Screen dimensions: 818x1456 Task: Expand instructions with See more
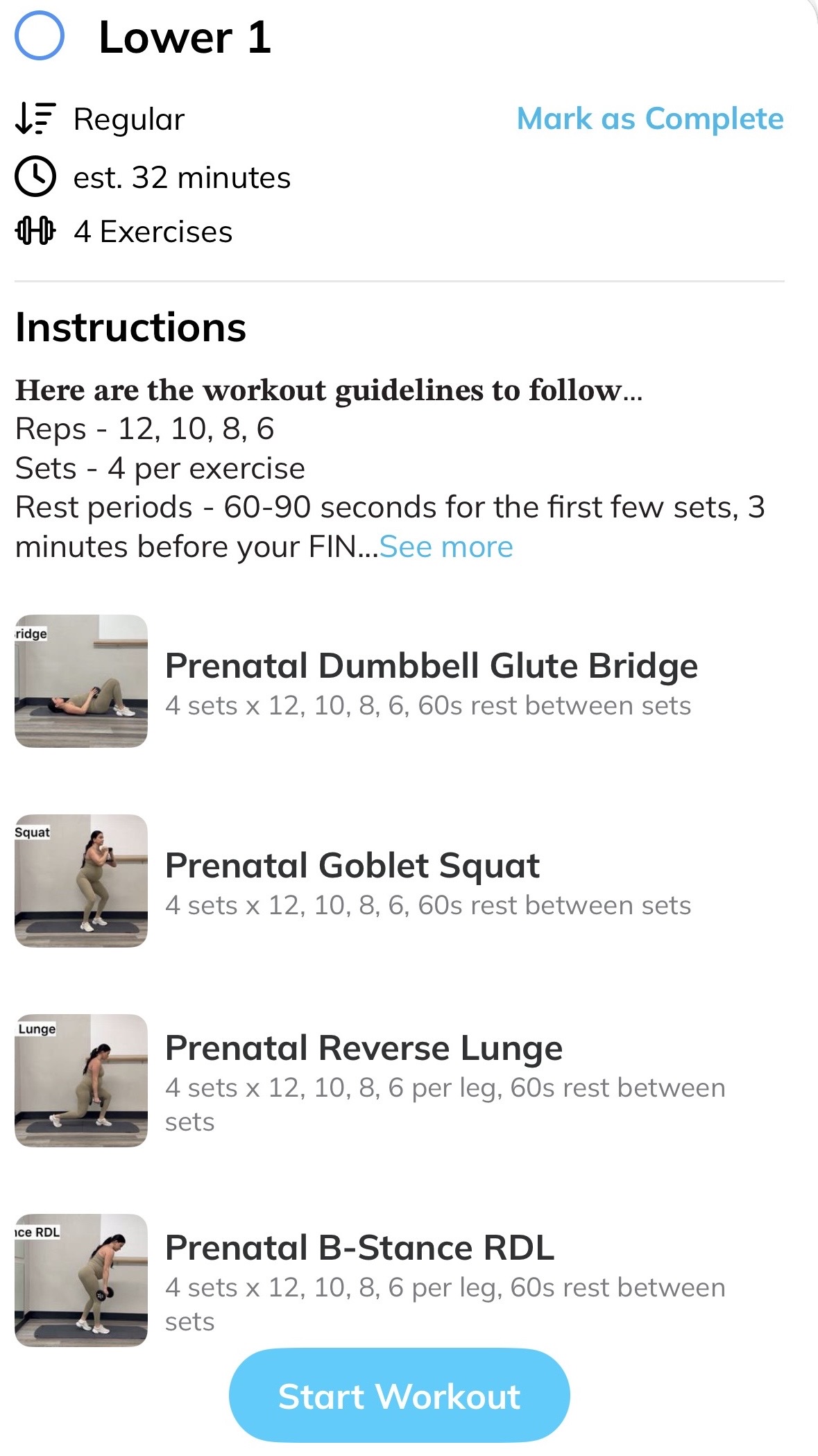(446, 547)
